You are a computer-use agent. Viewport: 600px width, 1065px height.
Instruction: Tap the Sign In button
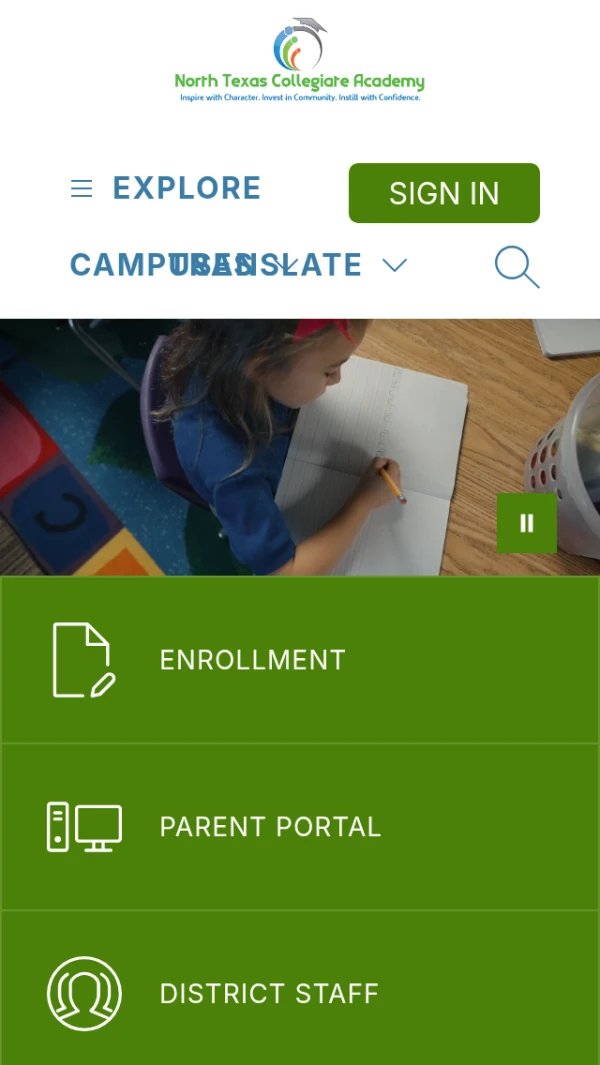click(x=444, y=193)
